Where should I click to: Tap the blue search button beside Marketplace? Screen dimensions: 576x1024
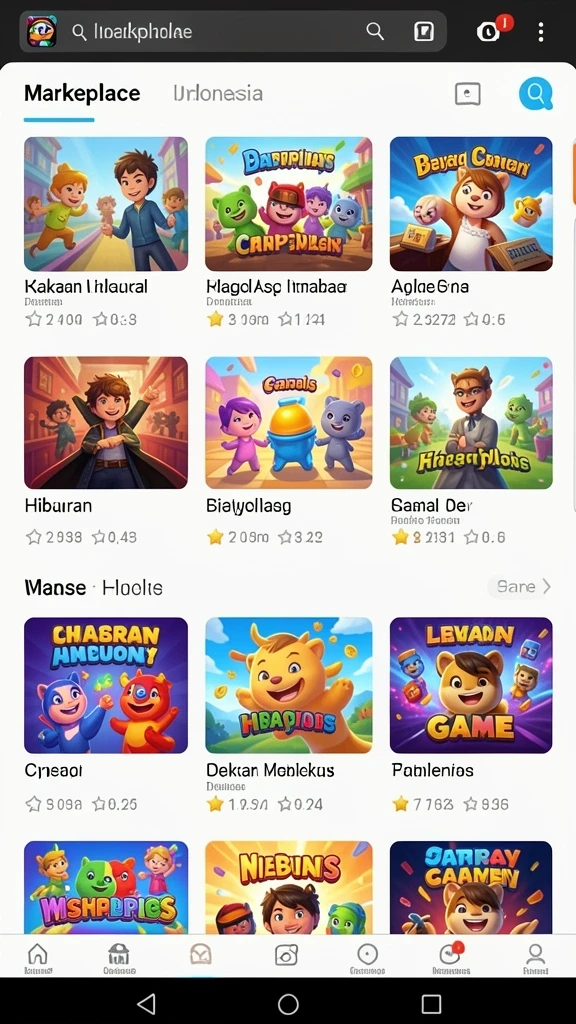[x=536, y=94]
